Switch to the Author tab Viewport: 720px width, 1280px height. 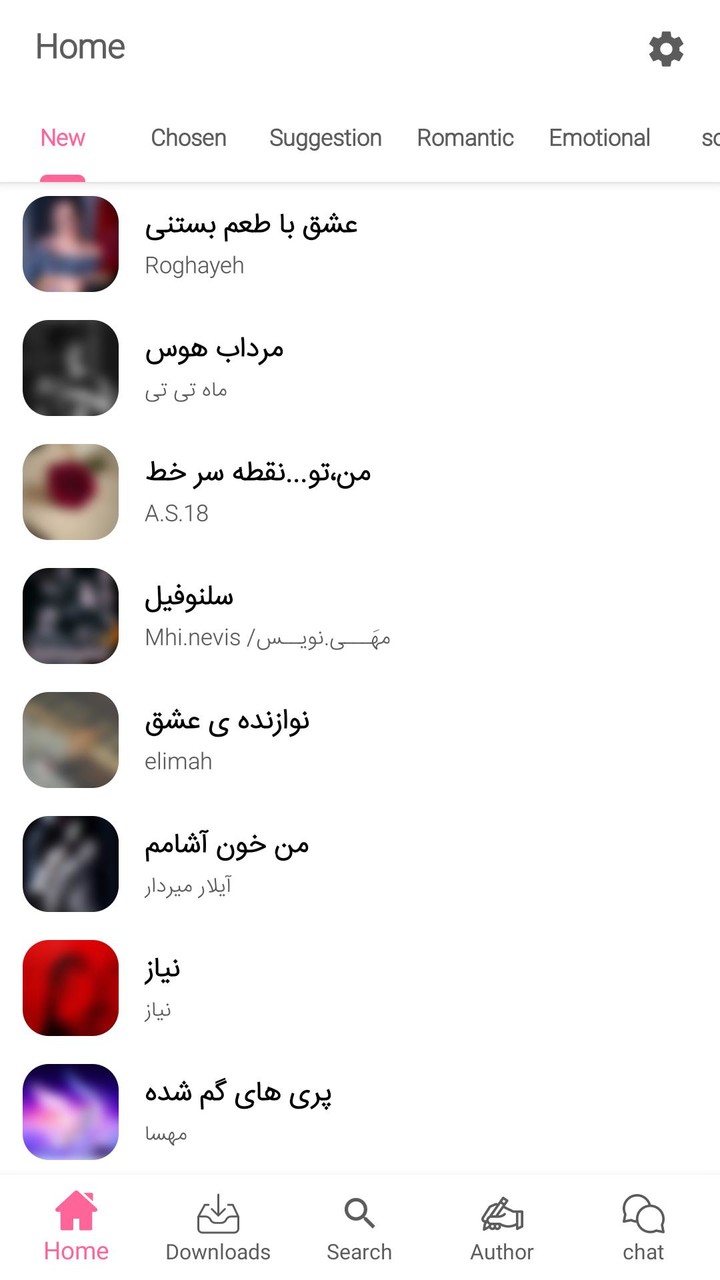pos(502,1229)
